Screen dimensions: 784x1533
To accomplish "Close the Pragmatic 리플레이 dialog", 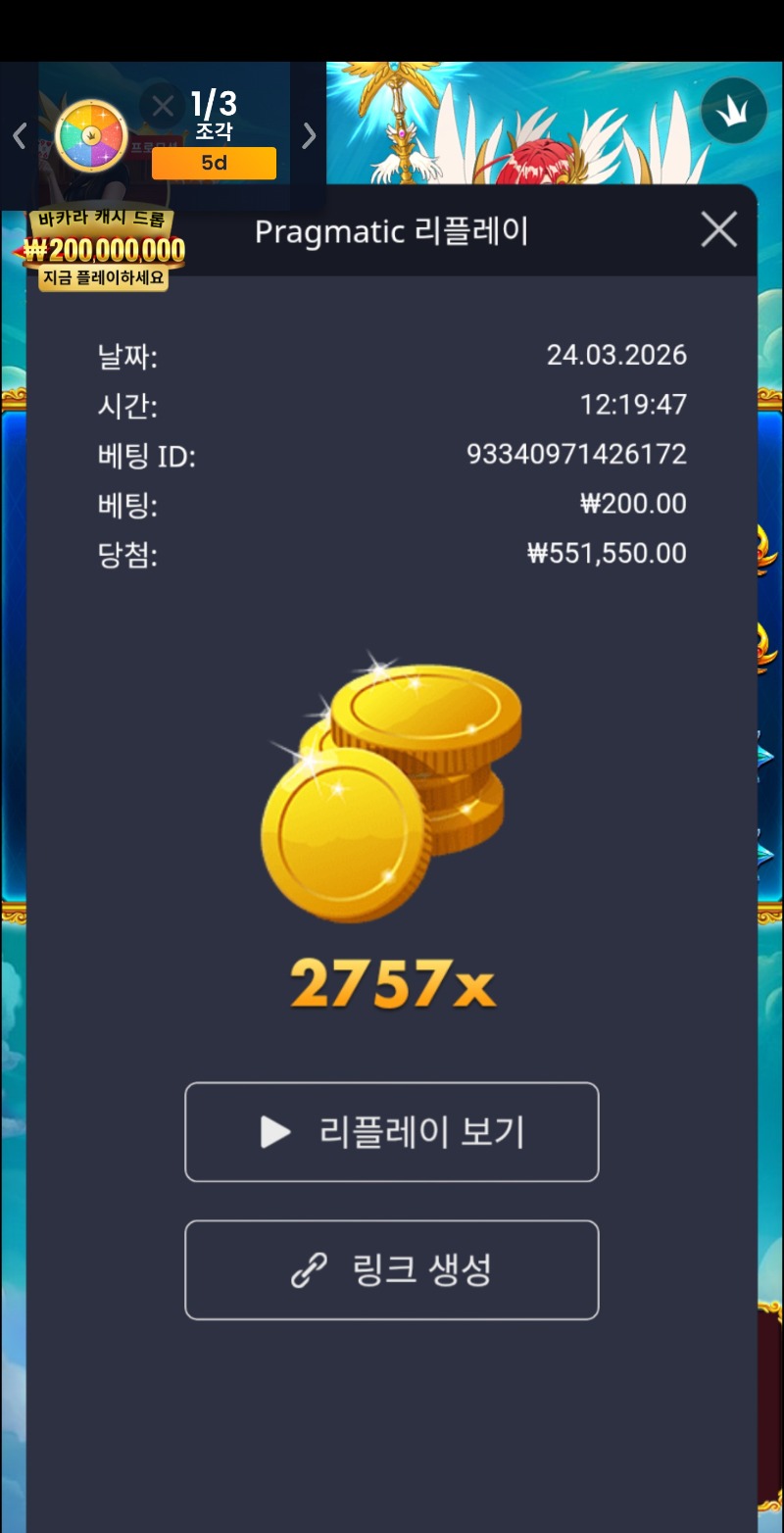I will [x=719, y=230].
